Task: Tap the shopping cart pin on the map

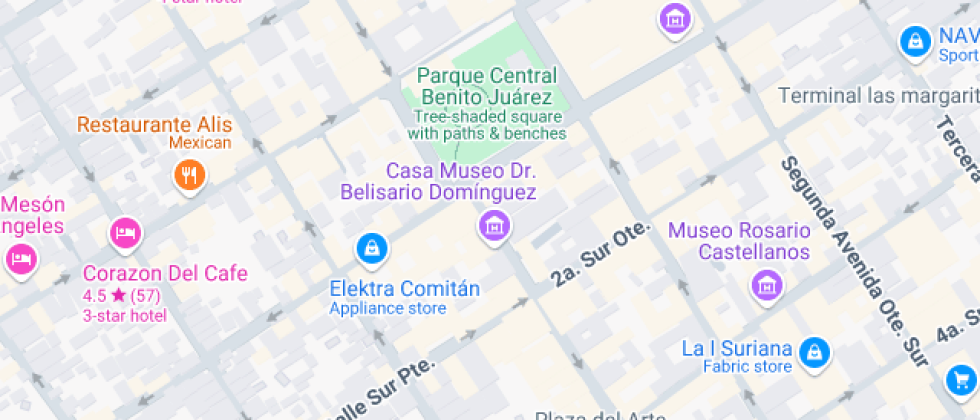Action: click(x=962, y=380)
